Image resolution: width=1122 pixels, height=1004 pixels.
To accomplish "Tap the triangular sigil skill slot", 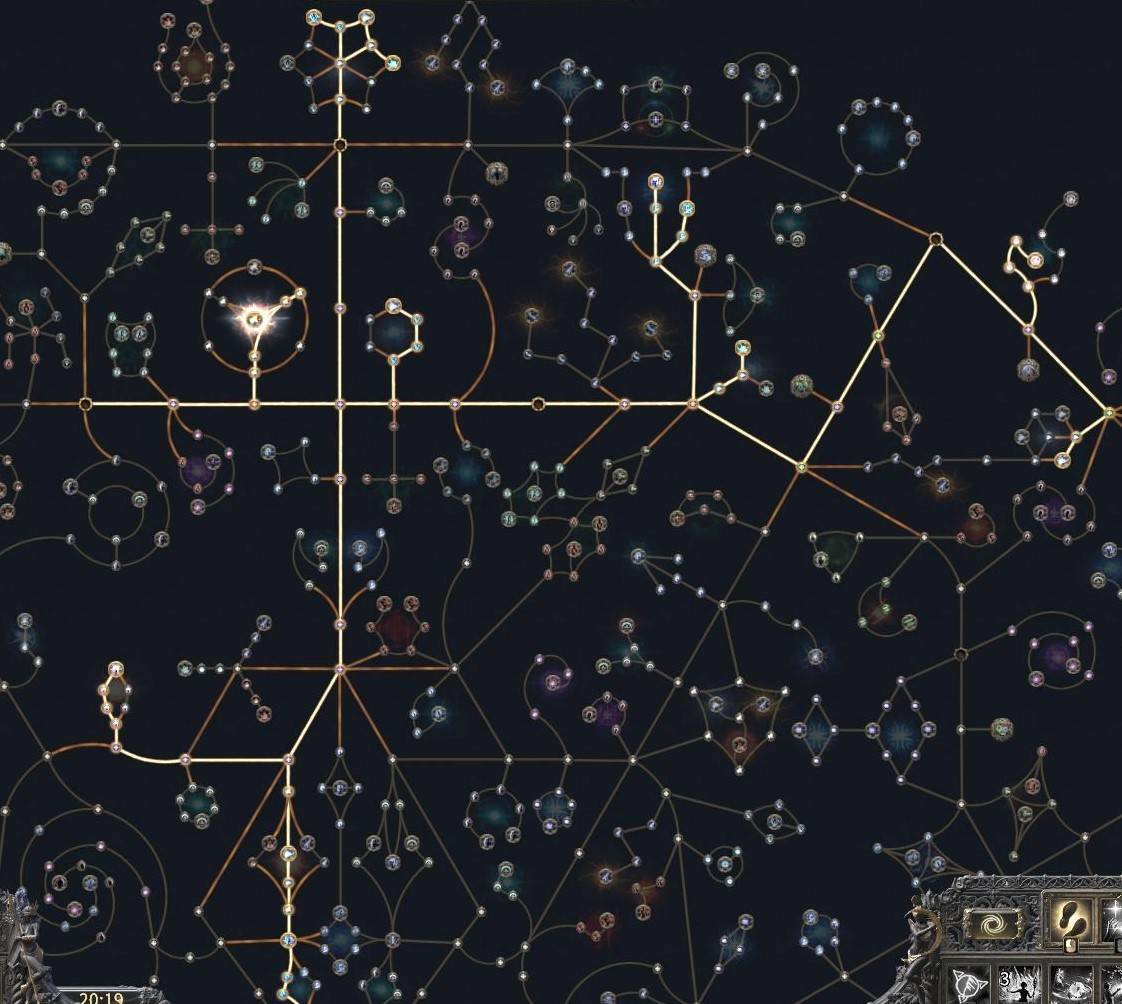I will coord(968,986).
